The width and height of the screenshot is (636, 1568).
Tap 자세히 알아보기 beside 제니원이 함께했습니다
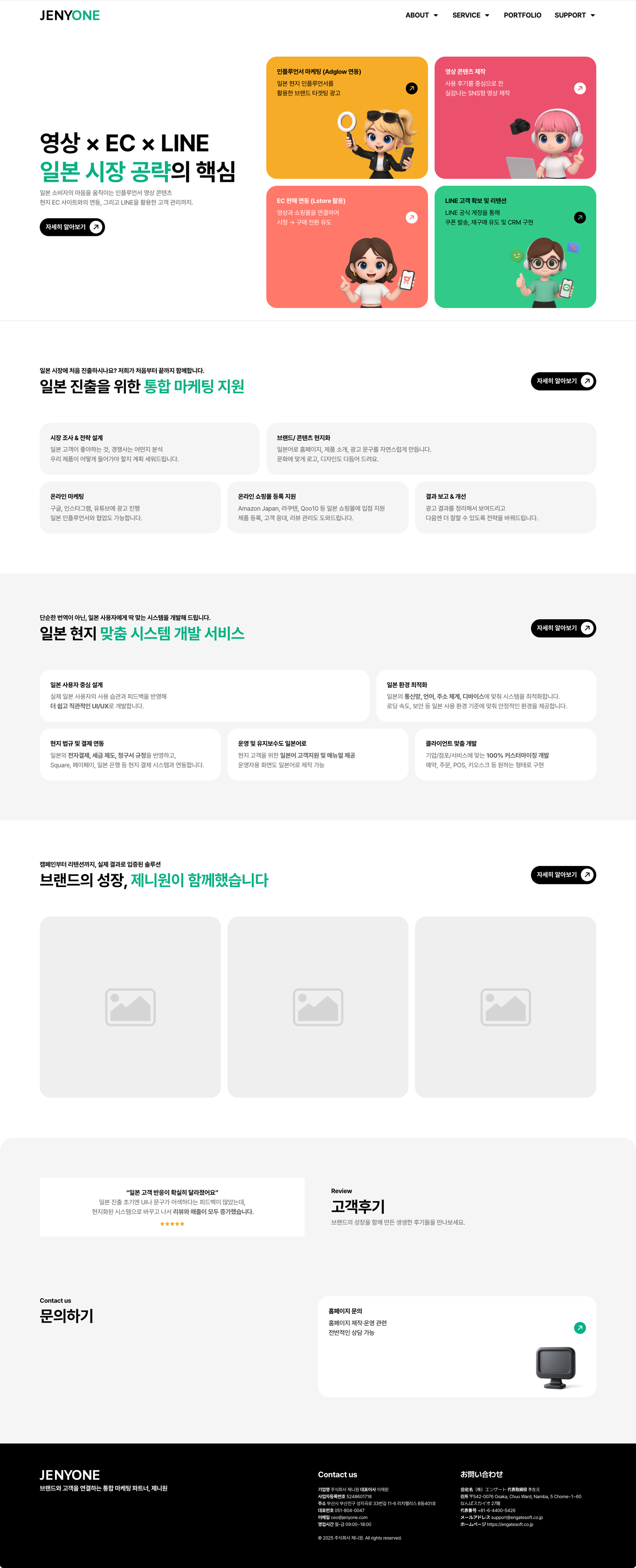[x=563, y=875]
